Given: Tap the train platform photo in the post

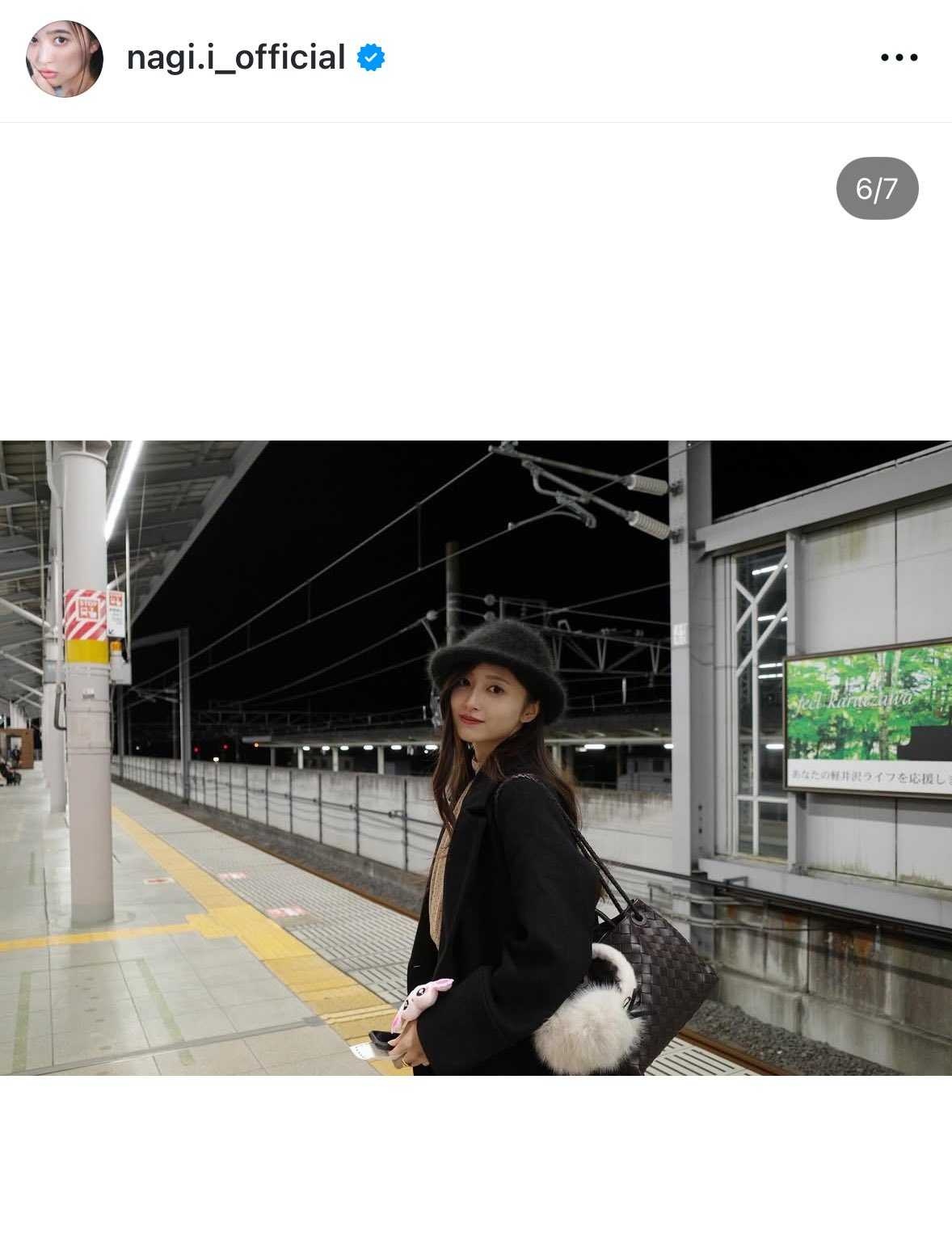Looking at the screenshot, I should tap(475, 757).
